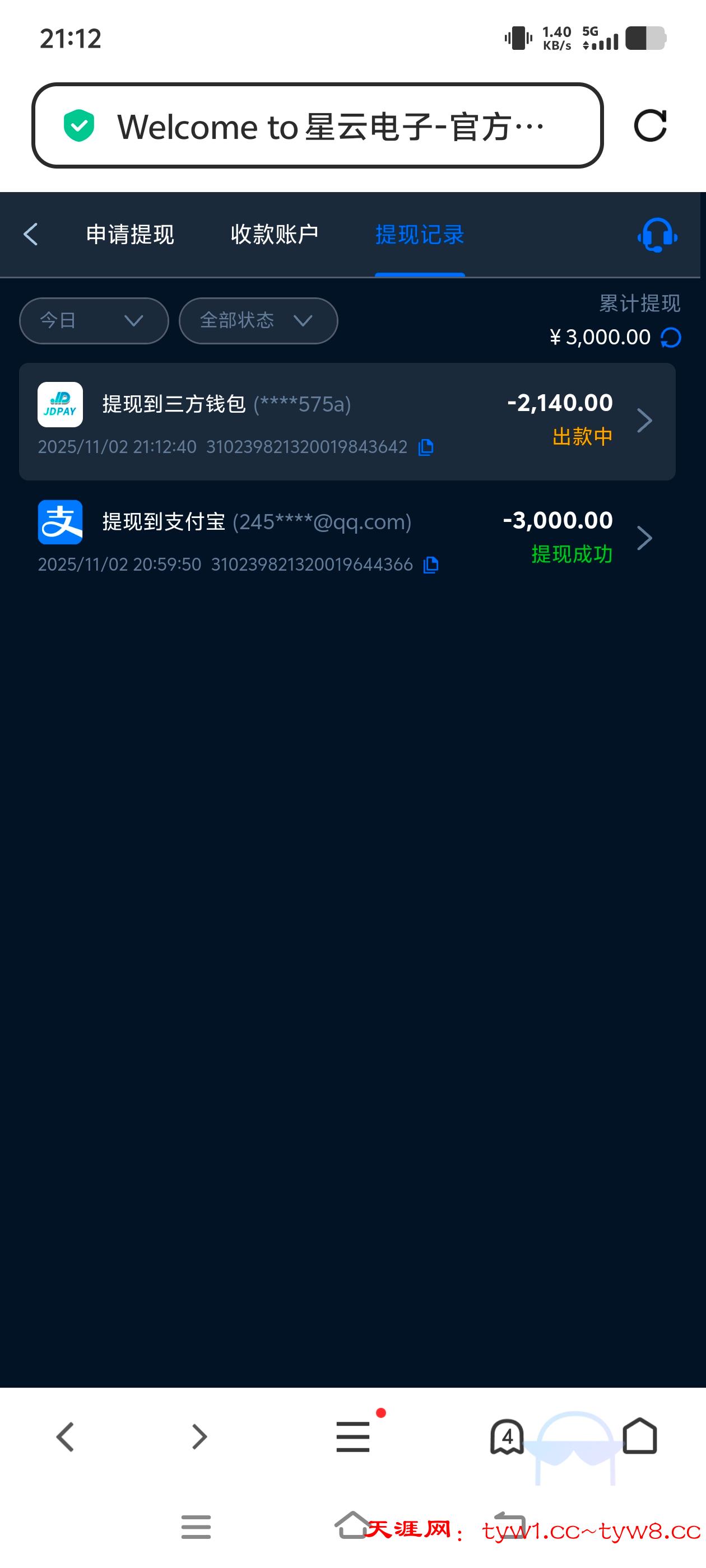Select the 提现记录 tab

pyautogui.click(x=420, y=234)
